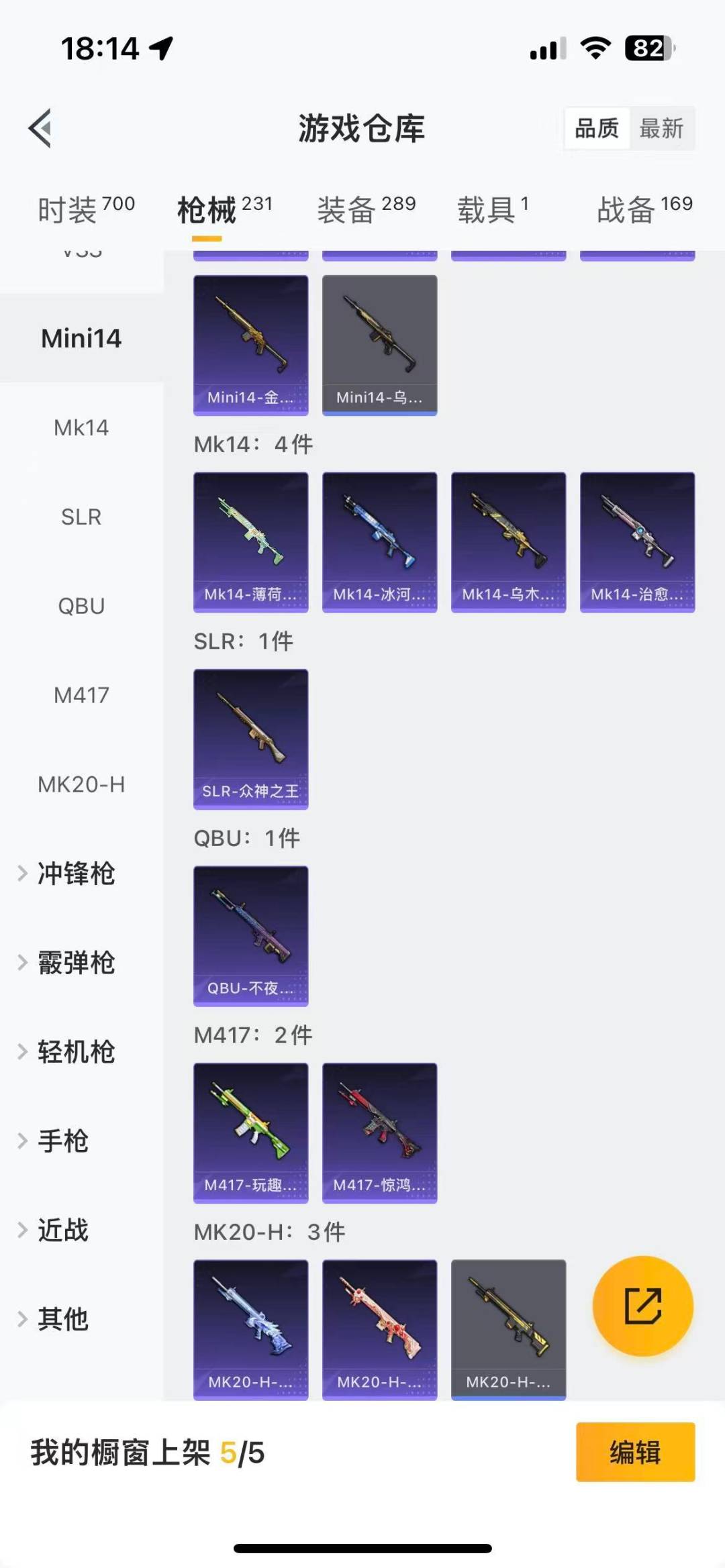Sort by 品质
This screenshot has width=725, height=1568.
pyautogui.click(x=597, y=128)
